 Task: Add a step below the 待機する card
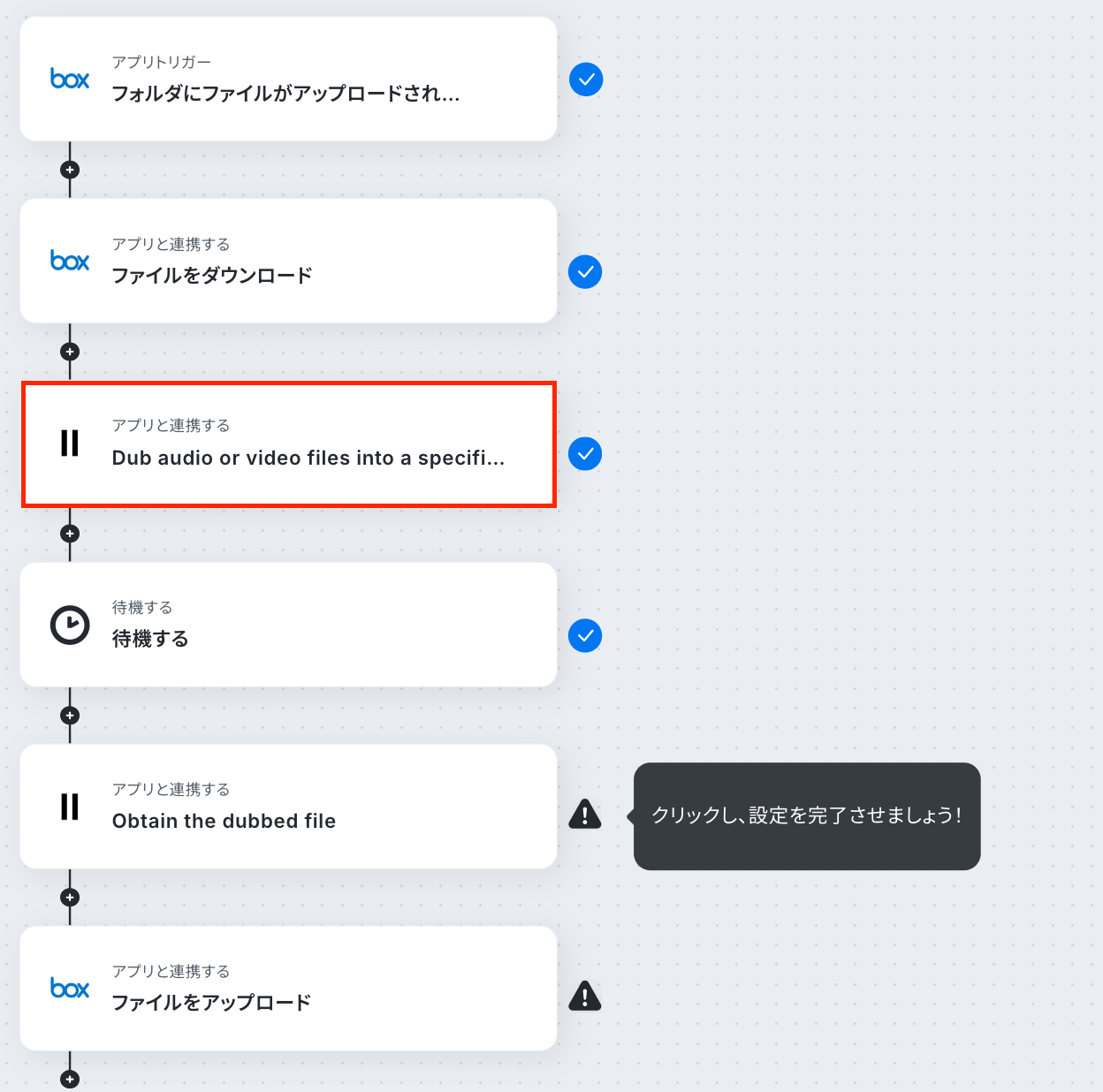70,716
